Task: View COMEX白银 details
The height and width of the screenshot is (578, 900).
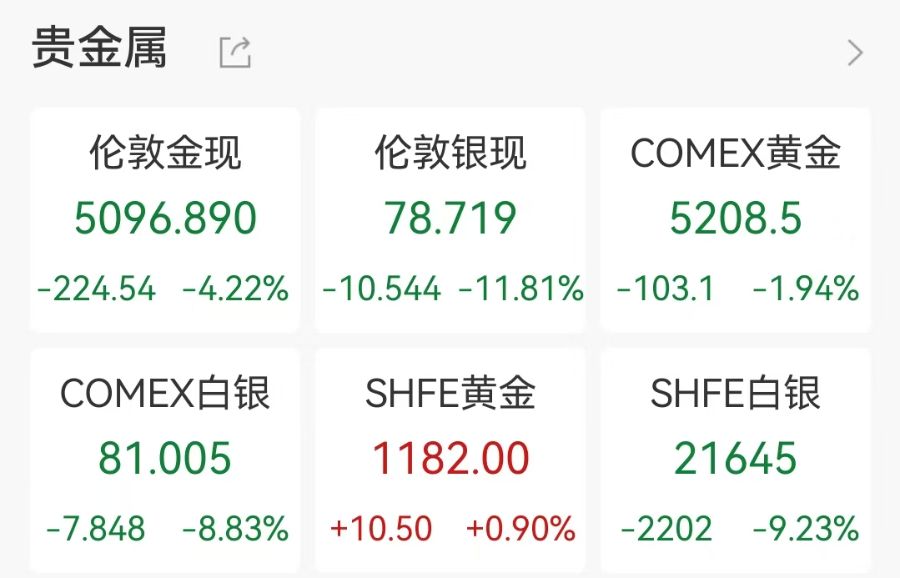Action: (165, 460)
